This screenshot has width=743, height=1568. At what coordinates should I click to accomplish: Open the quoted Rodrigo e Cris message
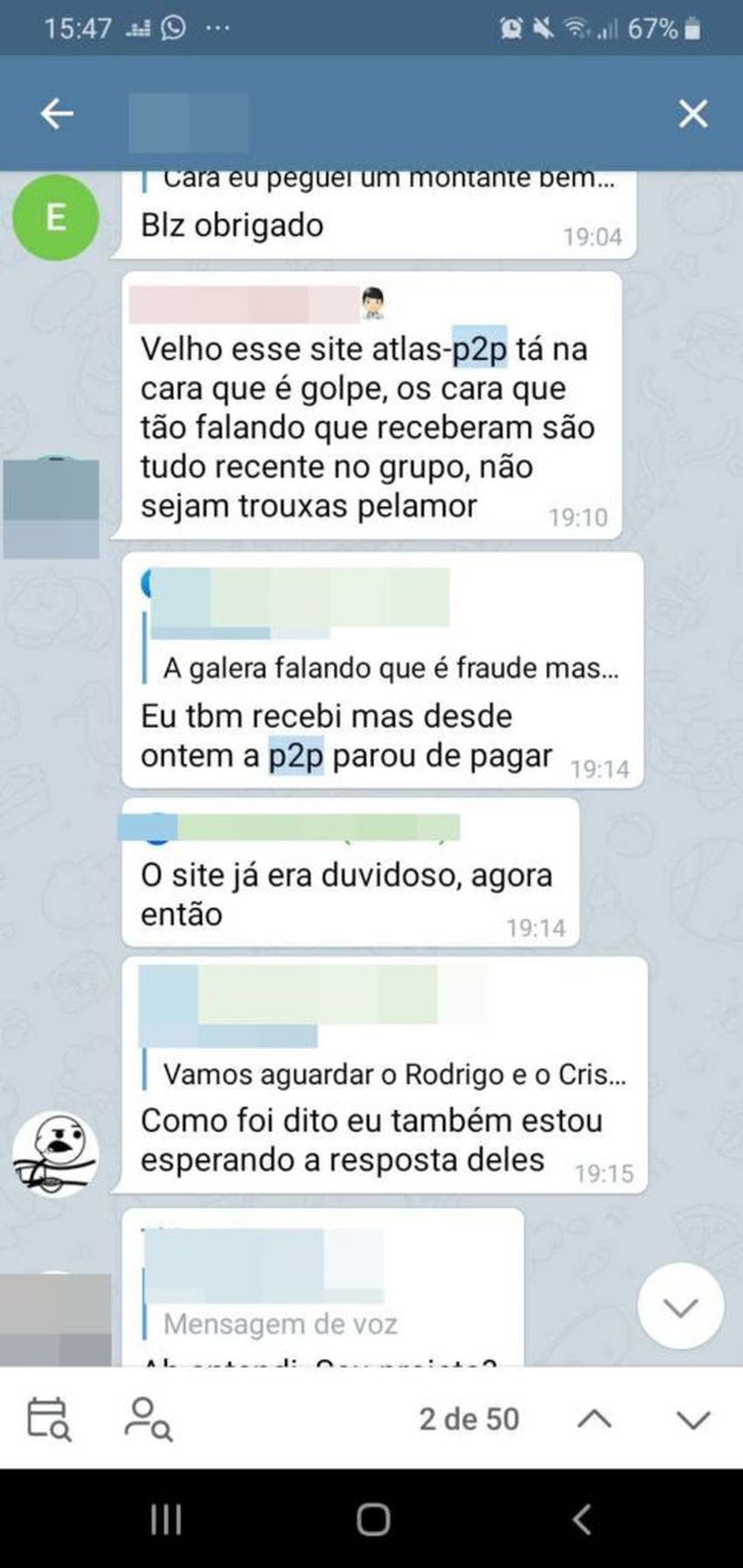[393, 1074]
